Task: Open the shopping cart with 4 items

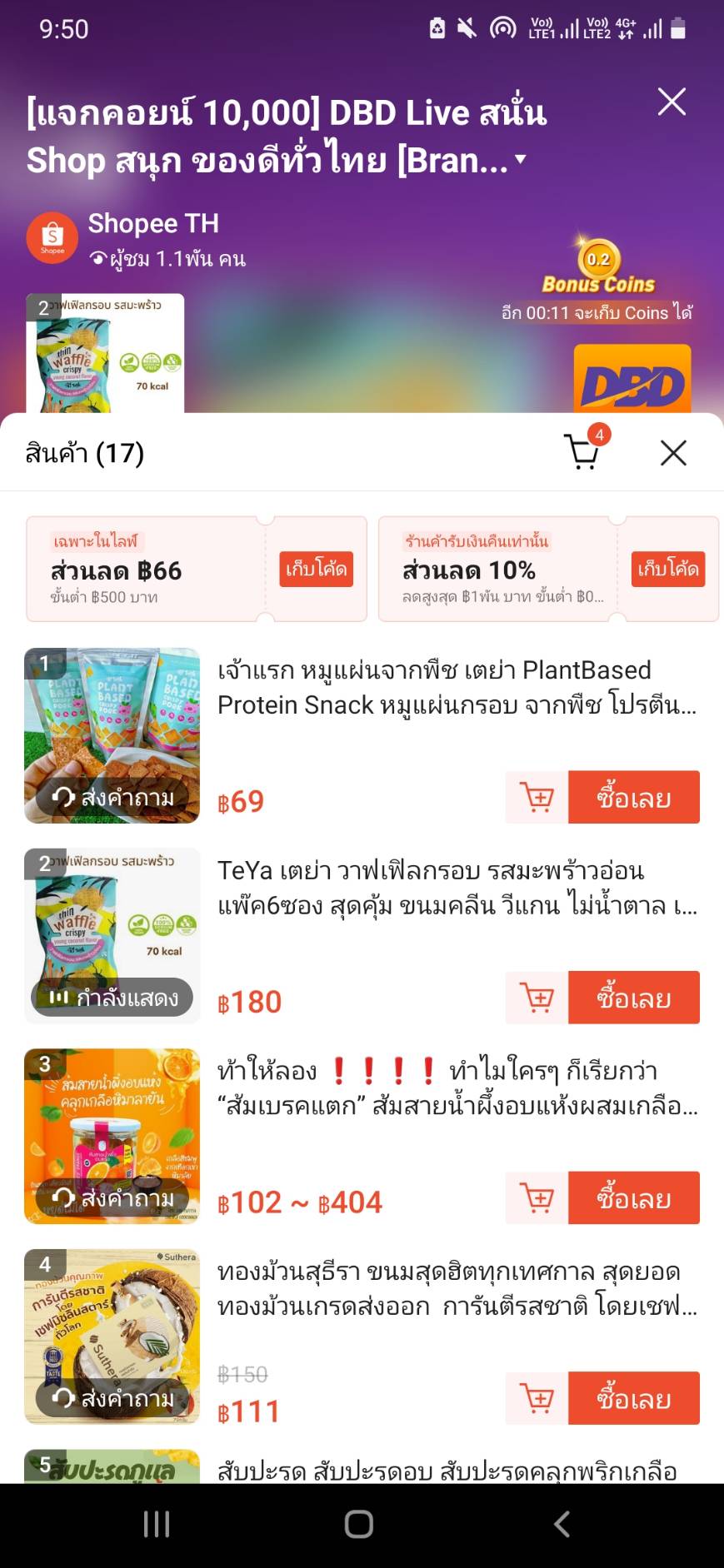Action: pos(584,451)
